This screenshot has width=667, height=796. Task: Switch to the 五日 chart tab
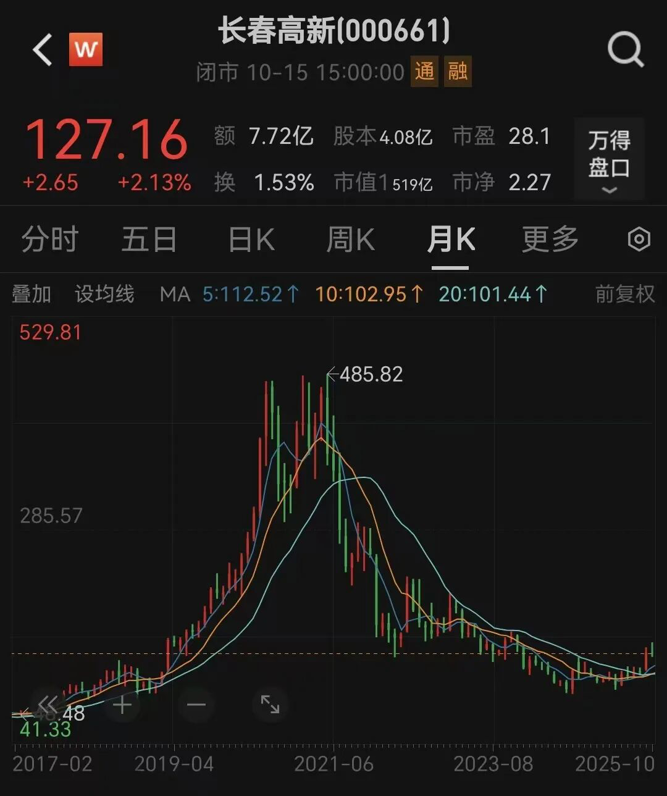tap(149, 240)
